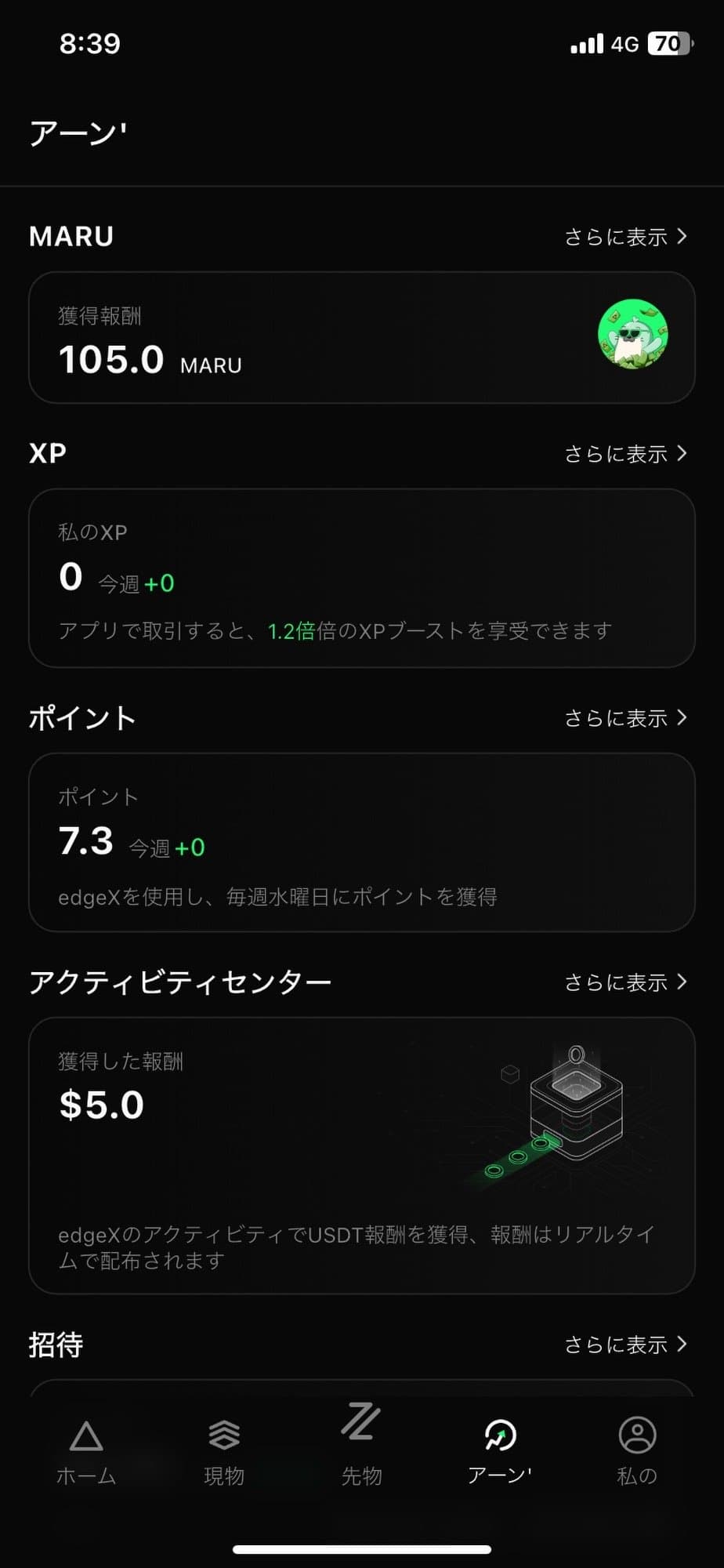Screen dimensions: 724x1568
Task: Show more for the XP section
Action: coord(624,454)
